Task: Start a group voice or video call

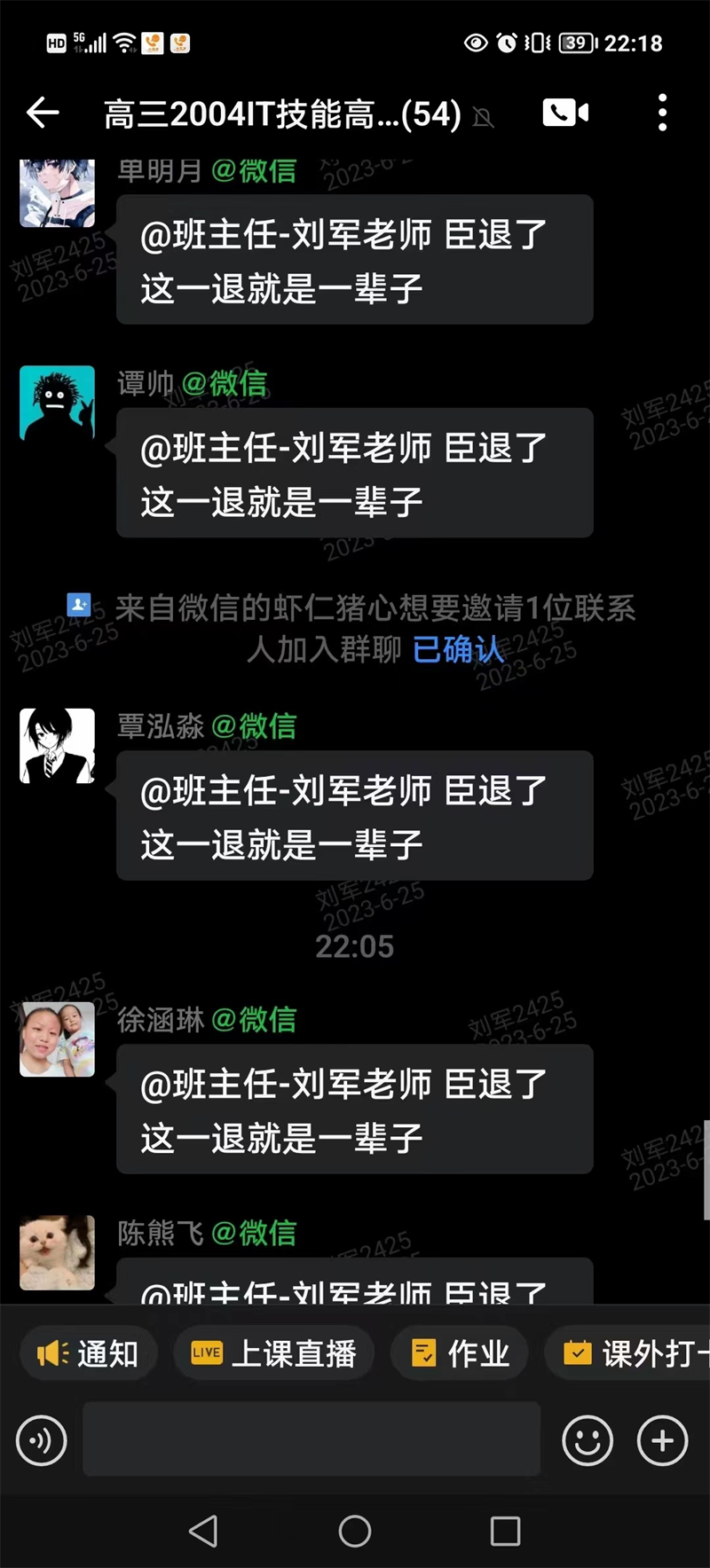Action: click(x=565, y=113)
